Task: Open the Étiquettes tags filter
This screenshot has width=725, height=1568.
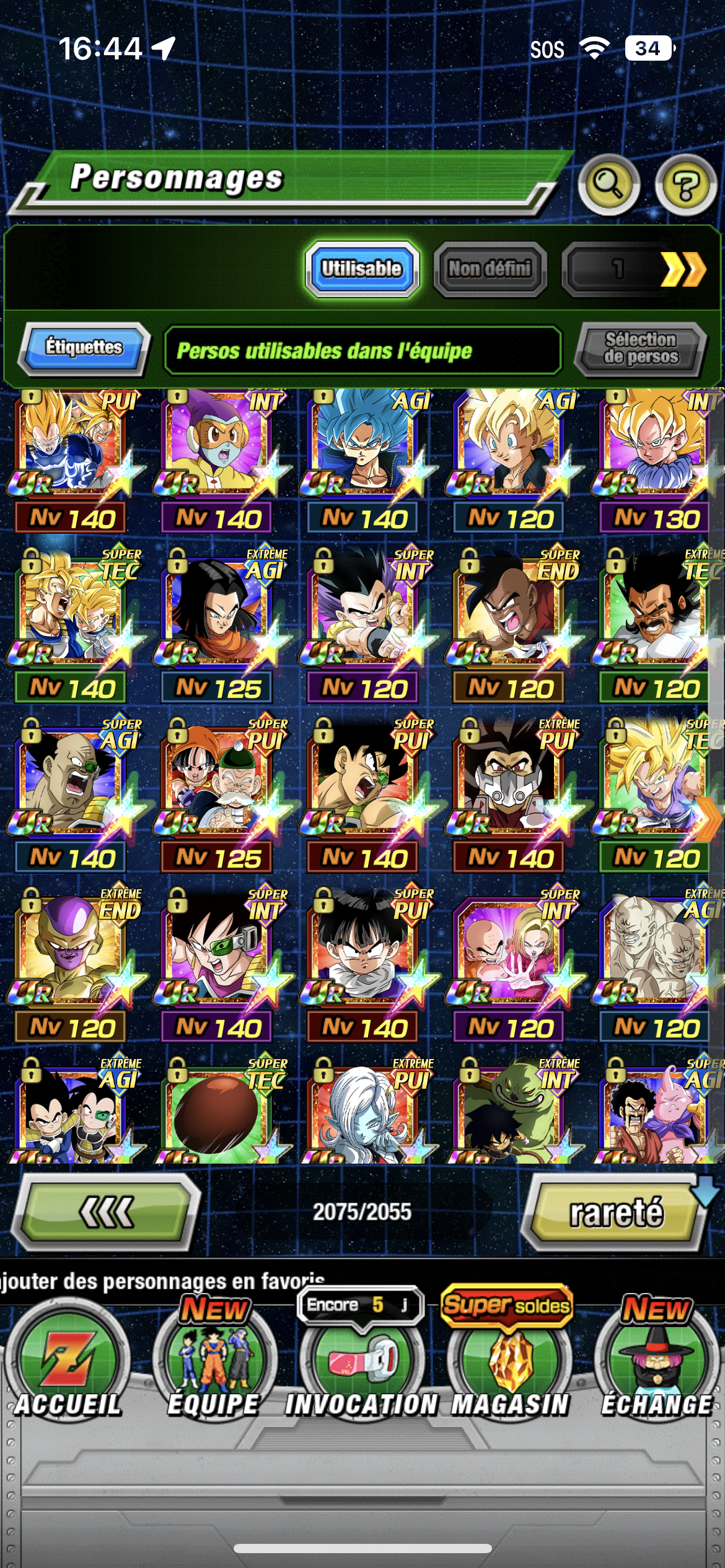Action: [x=84, y=348]
